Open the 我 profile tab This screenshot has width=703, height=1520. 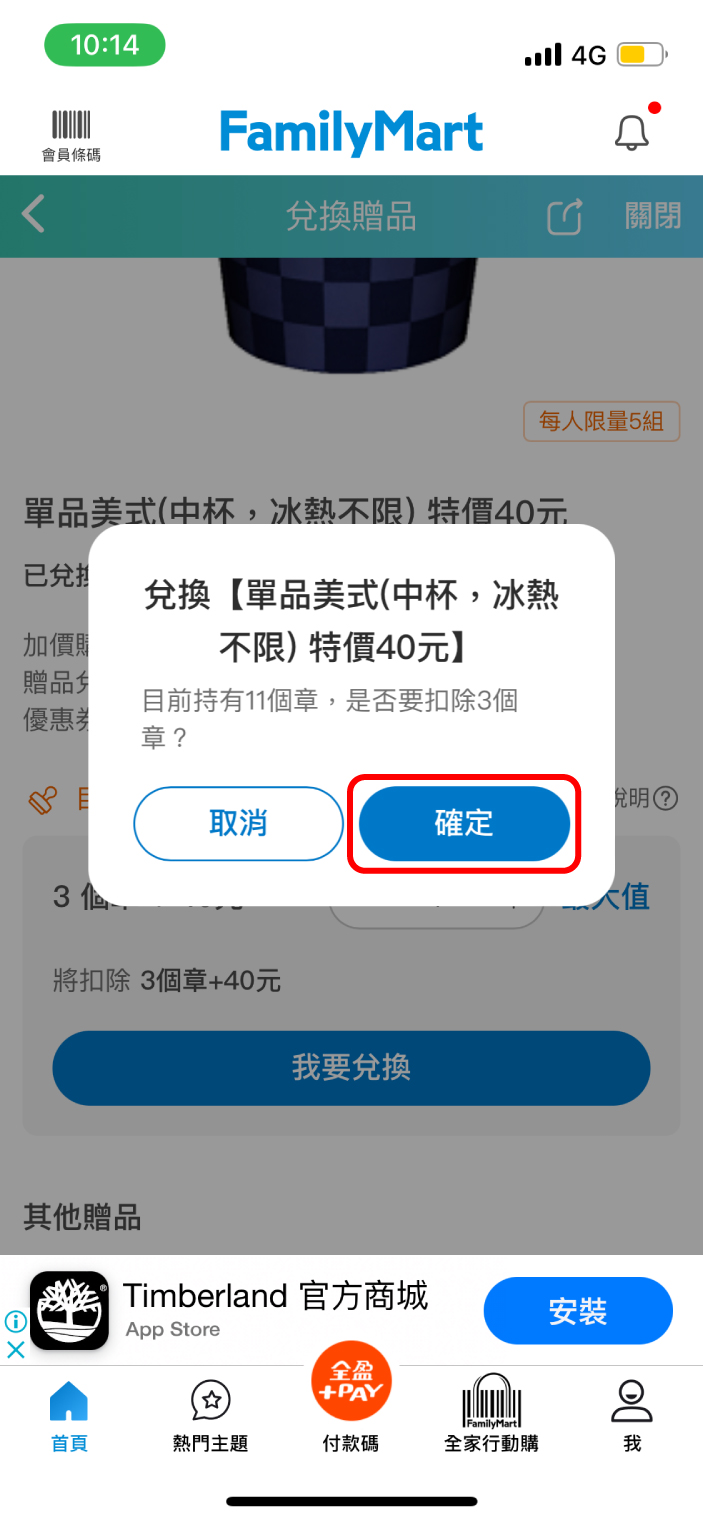coord(631,1415)
